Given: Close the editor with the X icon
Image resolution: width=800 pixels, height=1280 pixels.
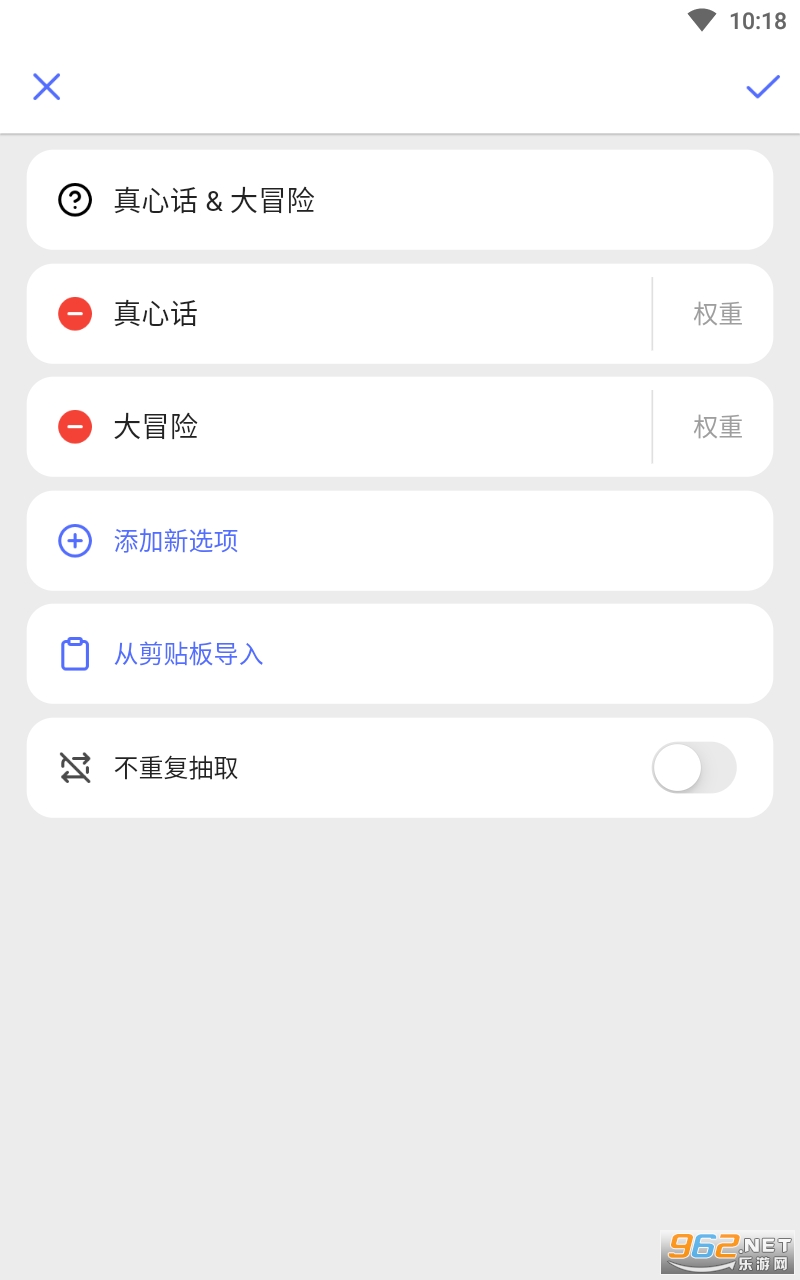Looking at the screenshot, I should coord(47,87).
